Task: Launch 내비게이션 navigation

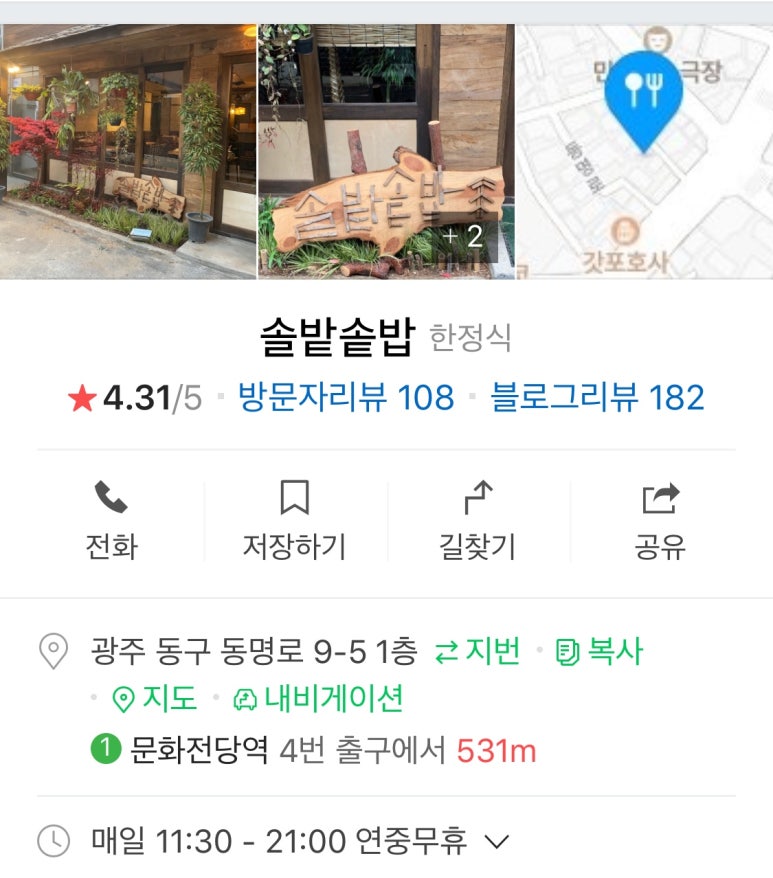Action: (318, 698)
